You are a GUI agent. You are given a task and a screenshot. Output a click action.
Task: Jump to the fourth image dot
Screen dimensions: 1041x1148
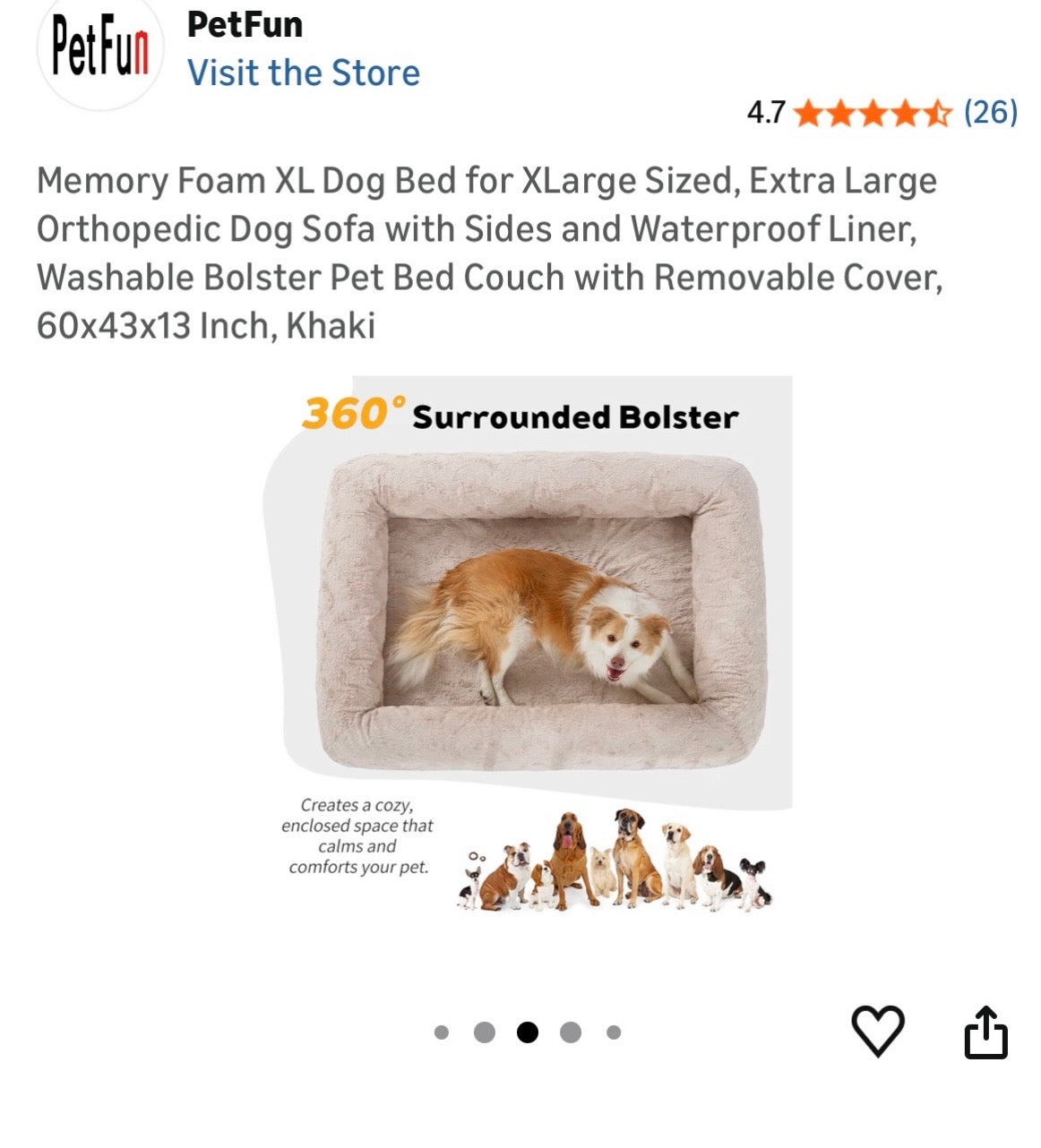pos(571,1032)
